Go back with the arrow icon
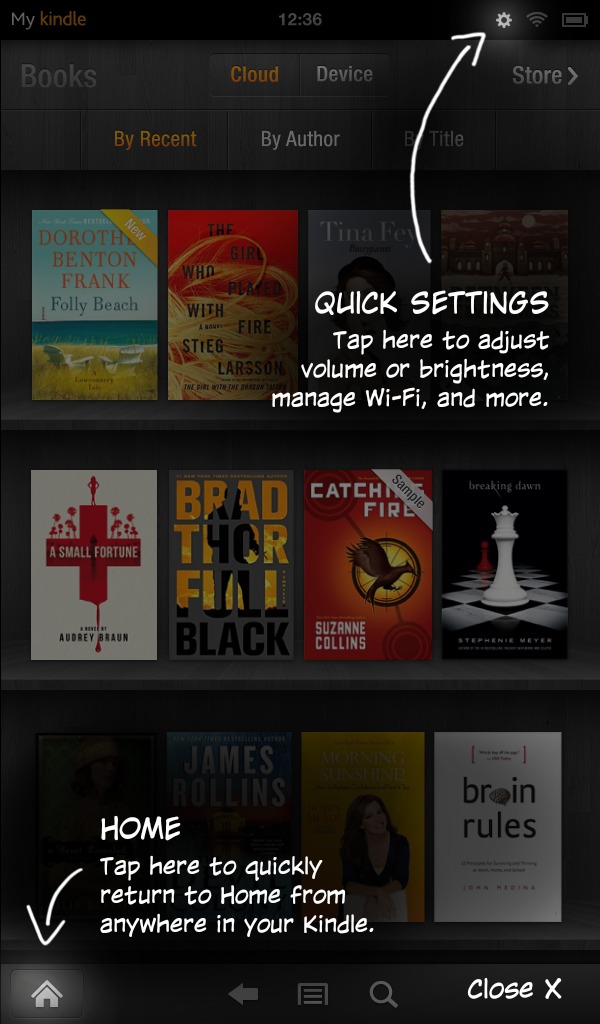The height and width of the screenshot is (1024, 600). point(244,994)
